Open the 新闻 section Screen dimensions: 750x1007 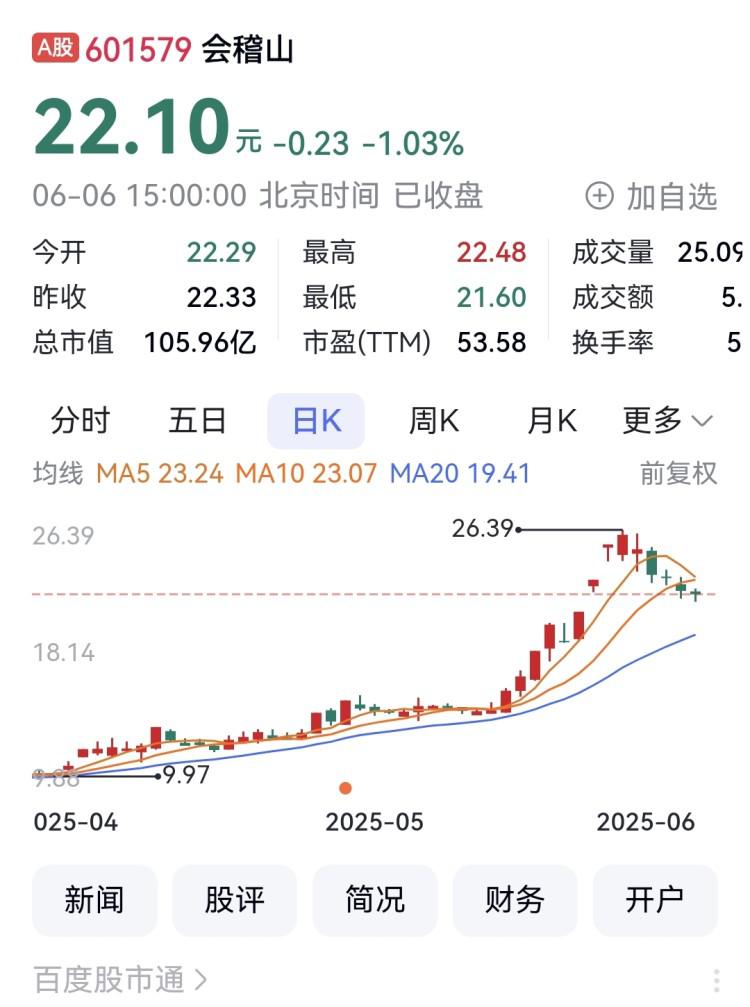(x=94, y=900)
